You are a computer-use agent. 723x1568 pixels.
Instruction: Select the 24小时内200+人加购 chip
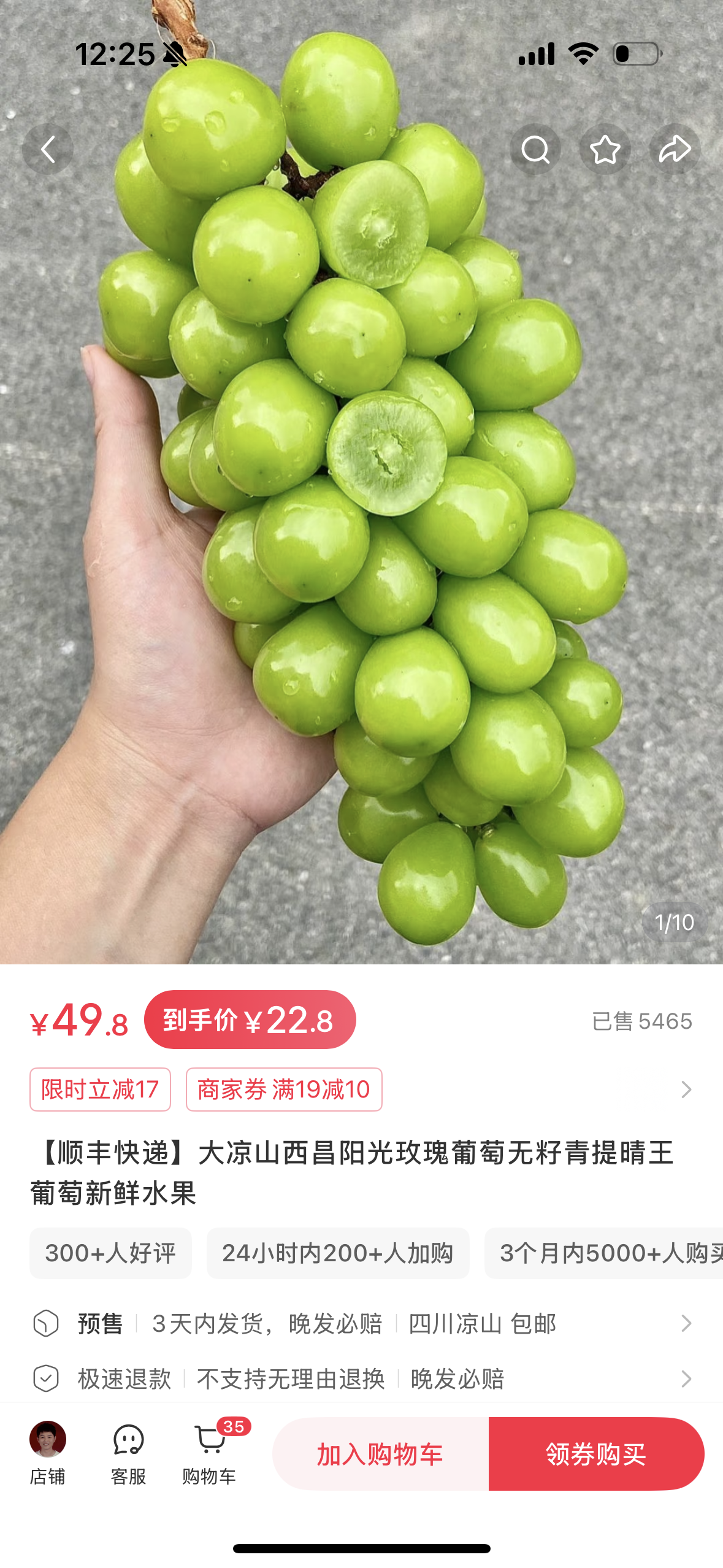(x=338, y=1253)
